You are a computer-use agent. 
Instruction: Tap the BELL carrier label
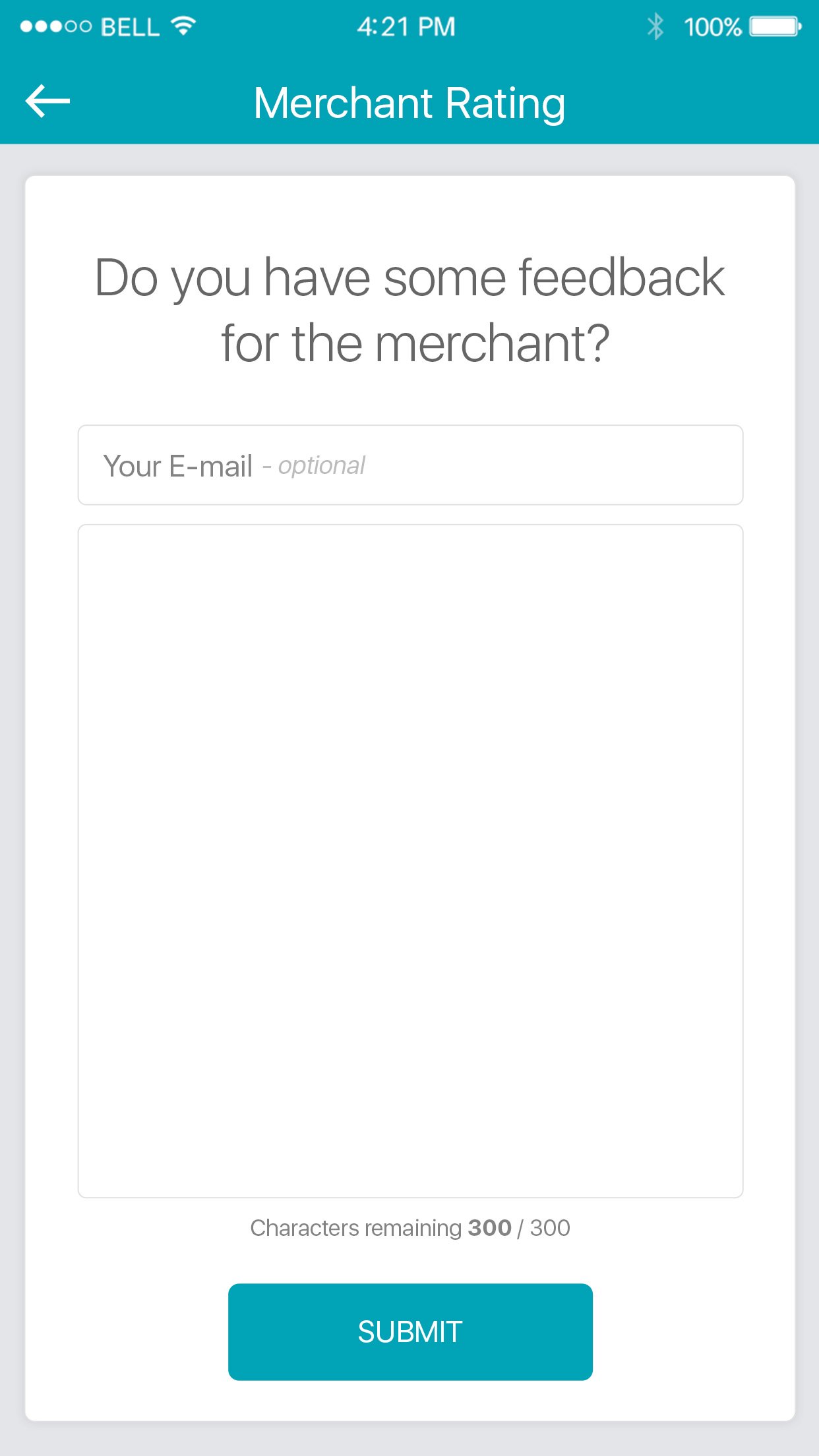pyautogui.click(x=129, y=26)
